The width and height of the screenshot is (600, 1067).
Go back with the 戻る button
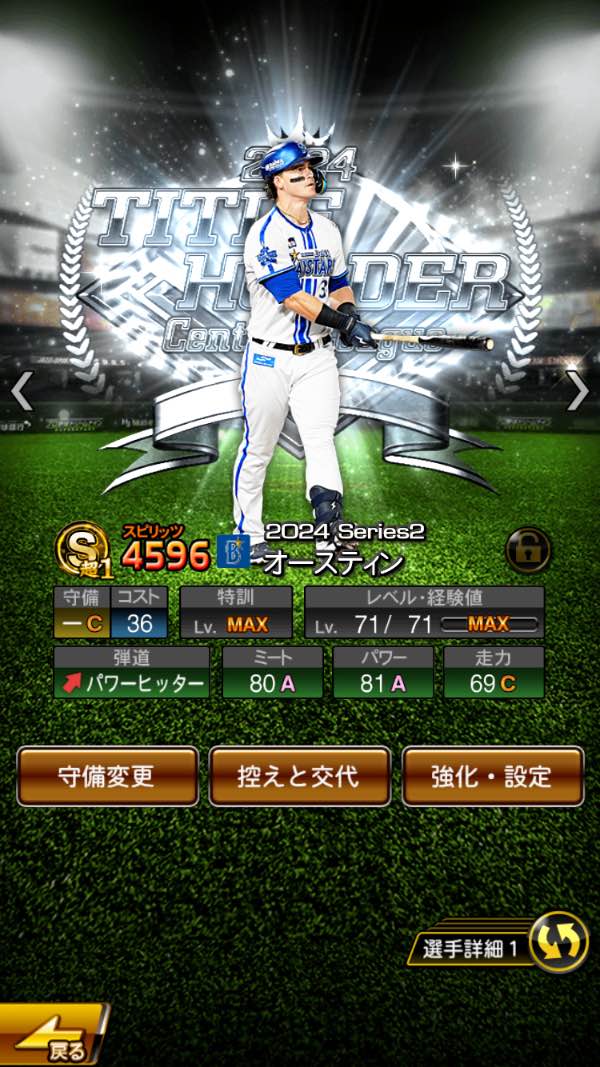click(x=52, y=1038)
